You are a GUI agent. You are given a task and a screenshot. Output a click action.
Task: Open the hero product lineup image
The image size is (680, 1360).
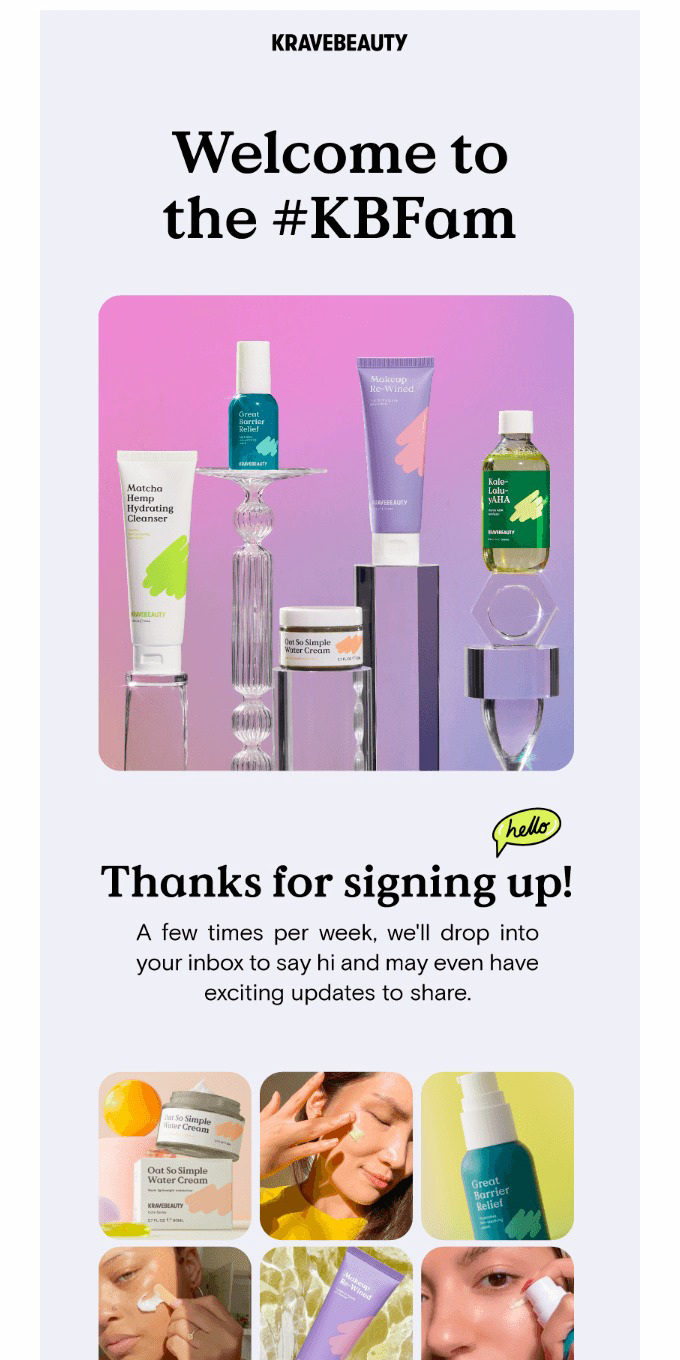[x=336, y=532]
